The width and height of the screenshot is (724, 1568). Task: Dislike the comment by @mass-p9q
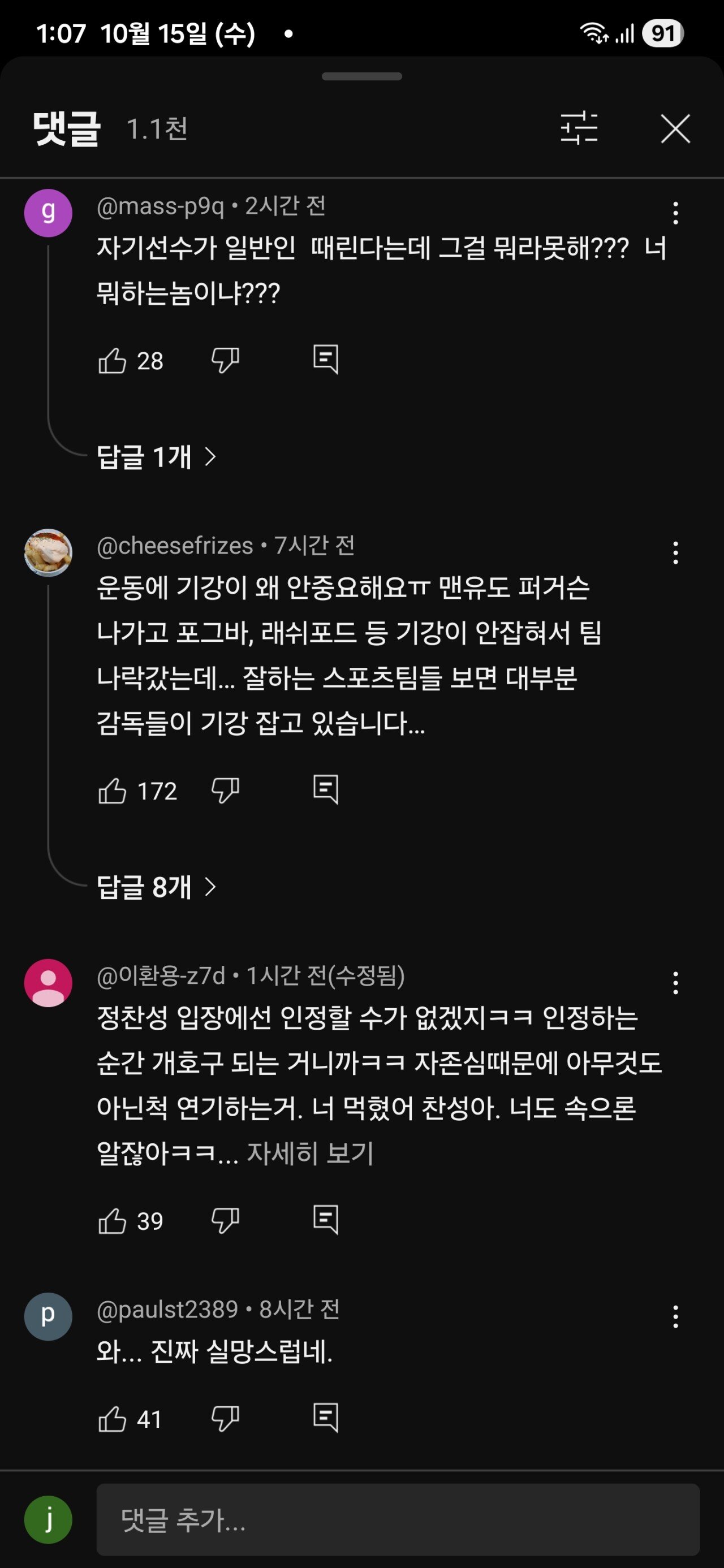click(x=225, y=360)
